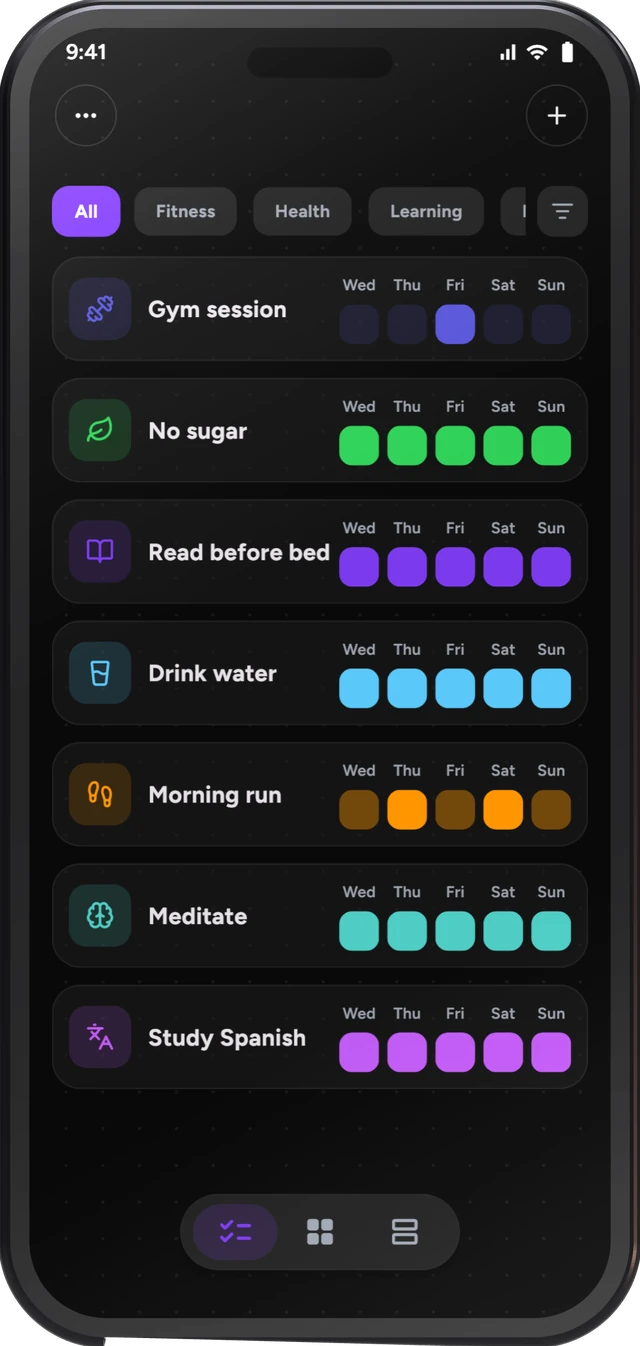
Task: Open the Read before bed habit
Action: pyautogui.click(x=320, y=552)
